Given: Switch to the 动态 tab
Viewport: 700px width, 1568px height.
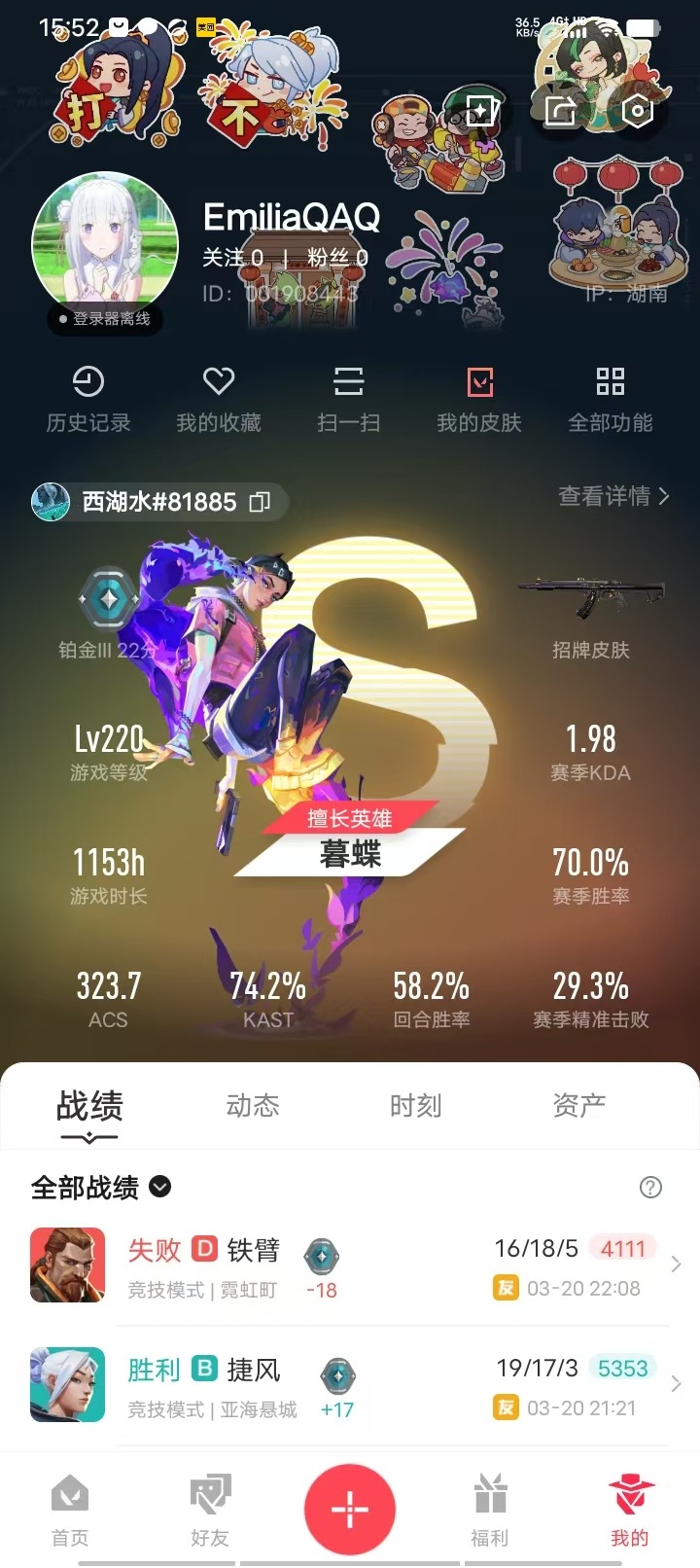Looking at the screenshot, I should (x=253, y=1106).
